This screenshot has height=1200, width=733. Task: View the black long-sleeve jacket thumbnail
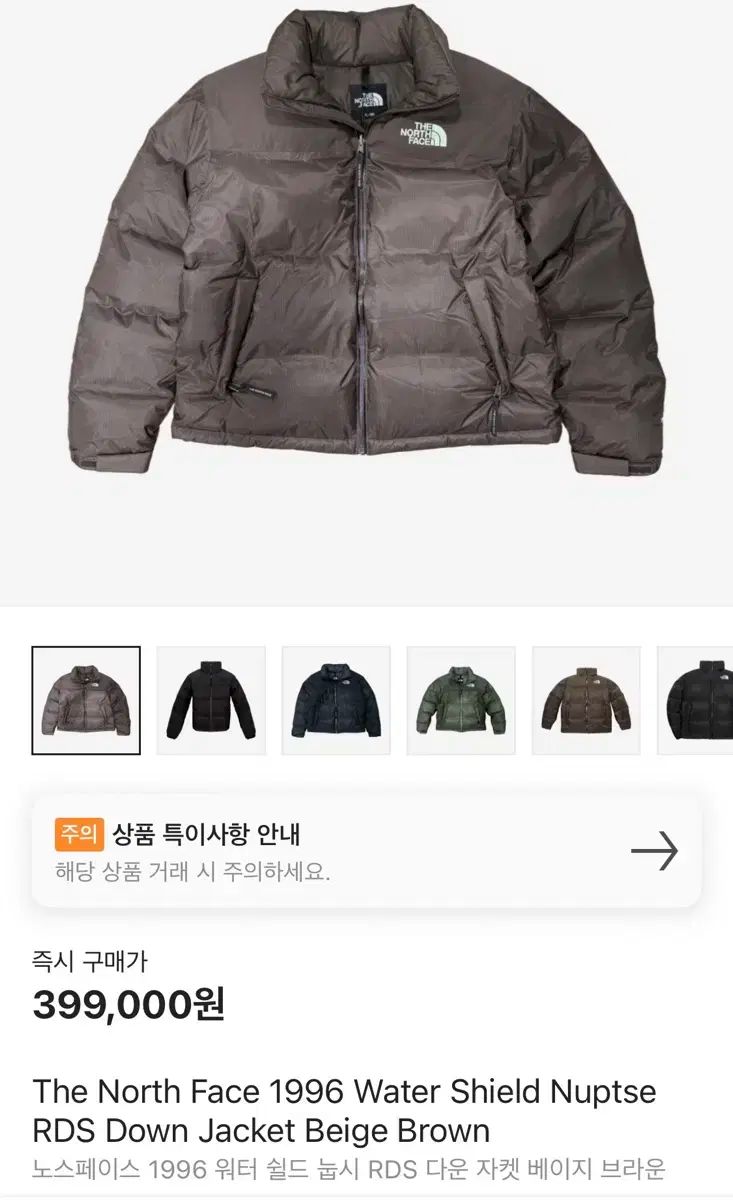pyautogui.click(x=211, y=700)
